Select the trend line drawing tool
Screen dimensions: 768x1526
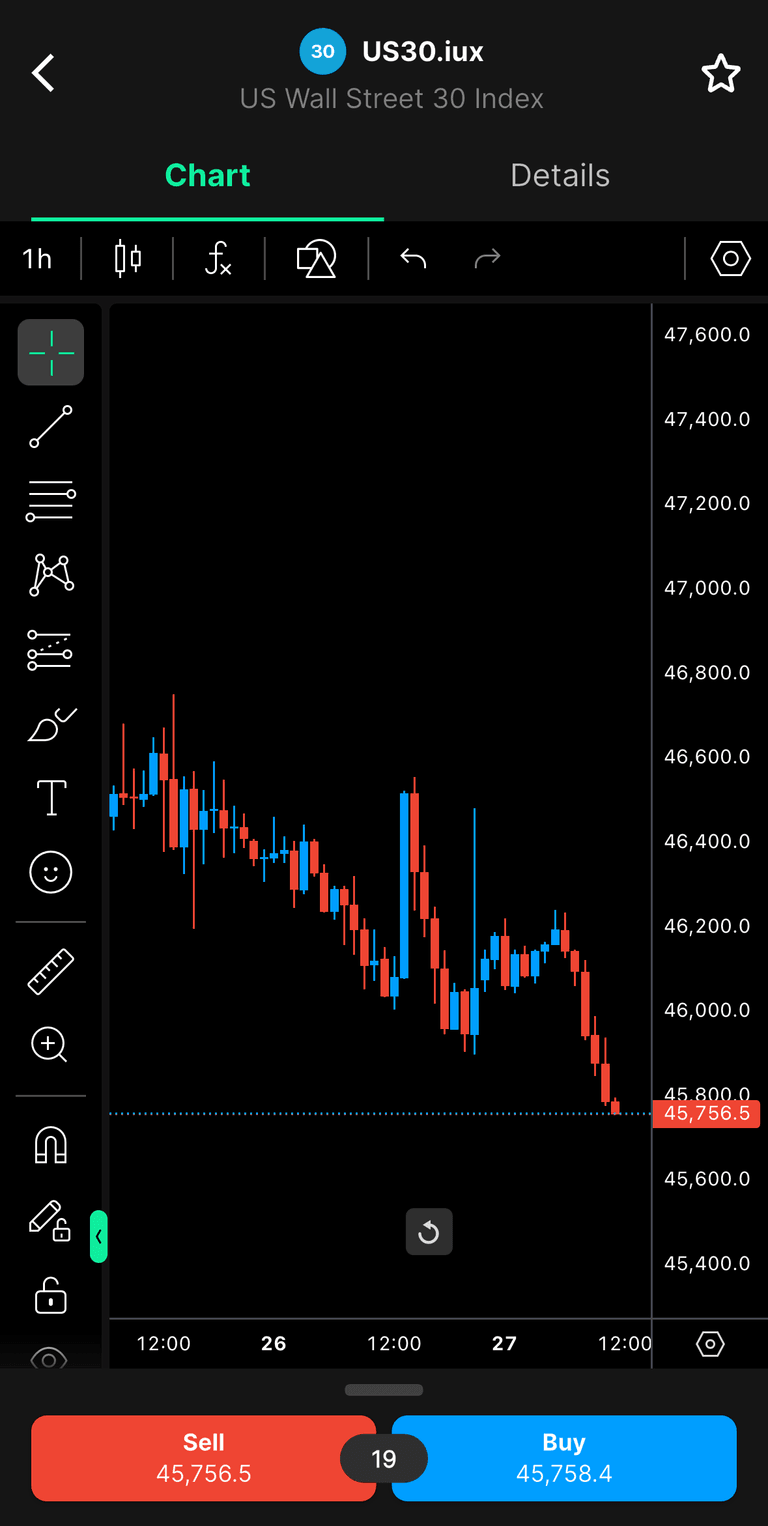coord(50,427)
